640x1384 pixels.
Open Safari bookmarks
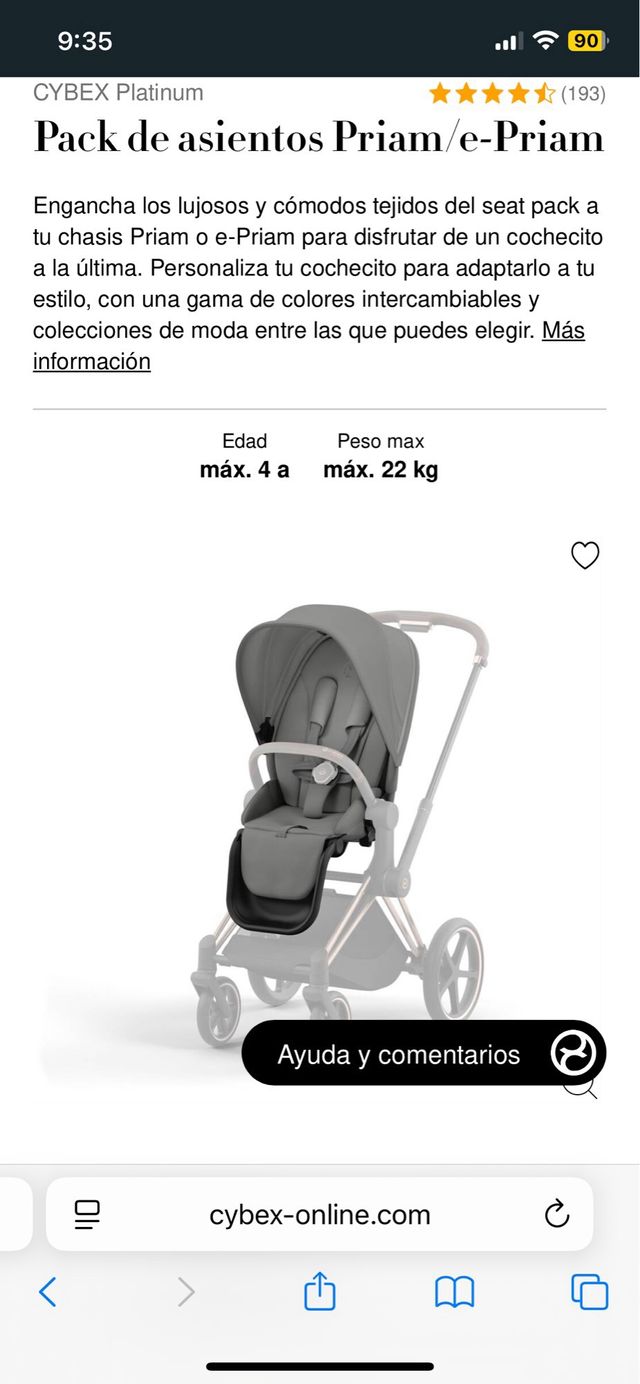[454, 1293]
